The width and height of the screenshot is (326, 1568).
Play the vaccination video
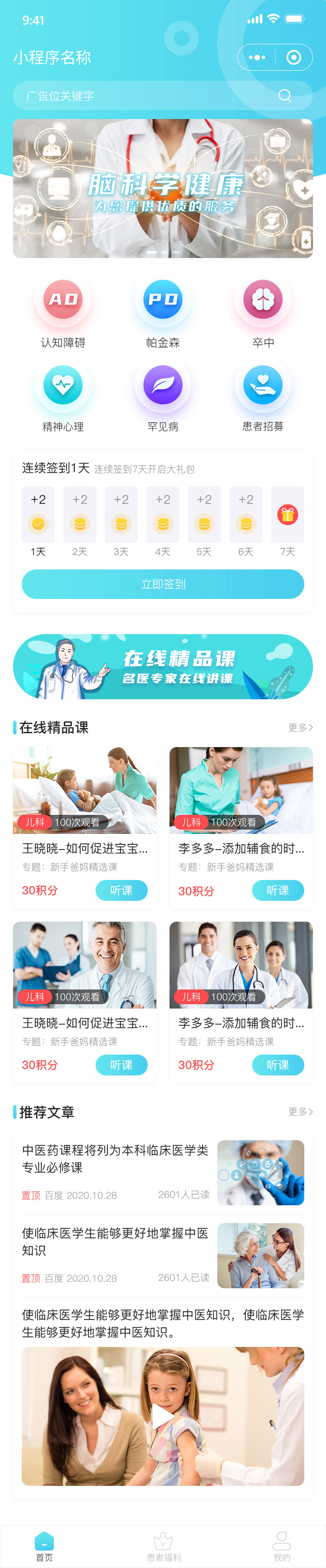tap(163, 1416)
